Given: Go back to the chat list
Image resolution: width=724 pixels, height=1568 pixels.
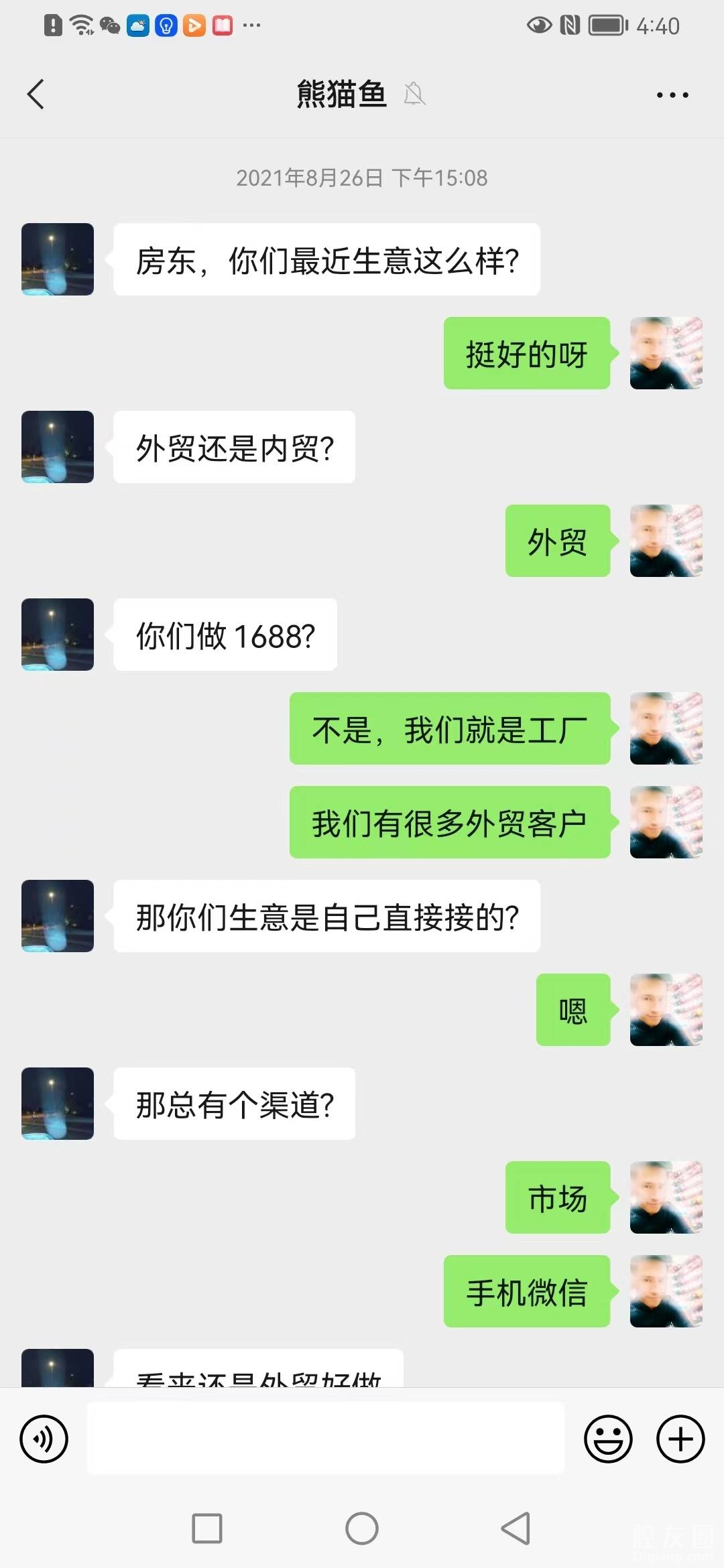Looking at the screenshot, I should click(x=36, y=94).
